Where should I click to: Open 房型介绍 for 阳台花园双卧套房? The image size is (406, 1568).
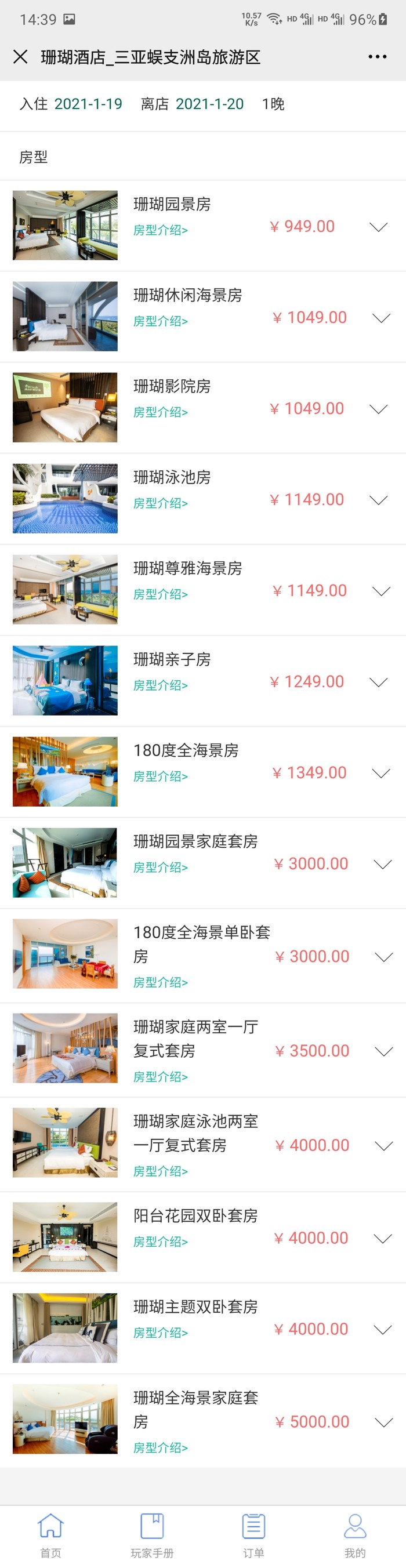161,1242
